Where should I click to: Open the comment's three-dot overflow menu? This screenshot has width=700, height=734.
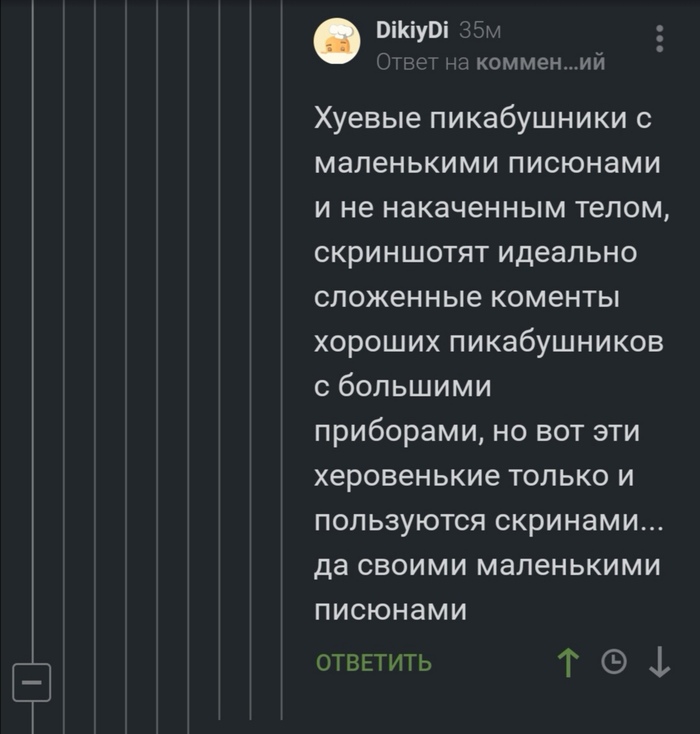[x=659, y=38]
